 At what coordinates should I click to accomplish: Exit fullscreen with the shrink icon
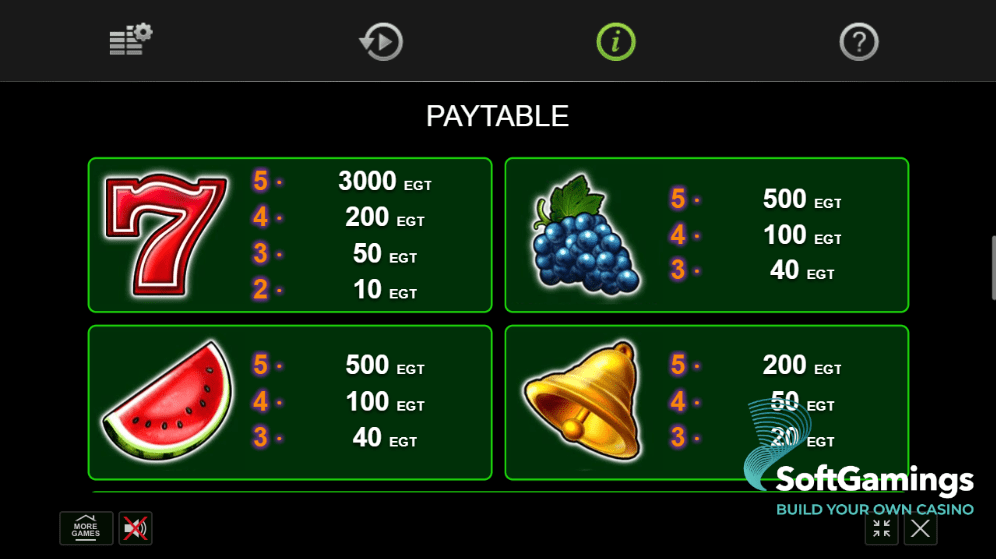click(881, 528)
